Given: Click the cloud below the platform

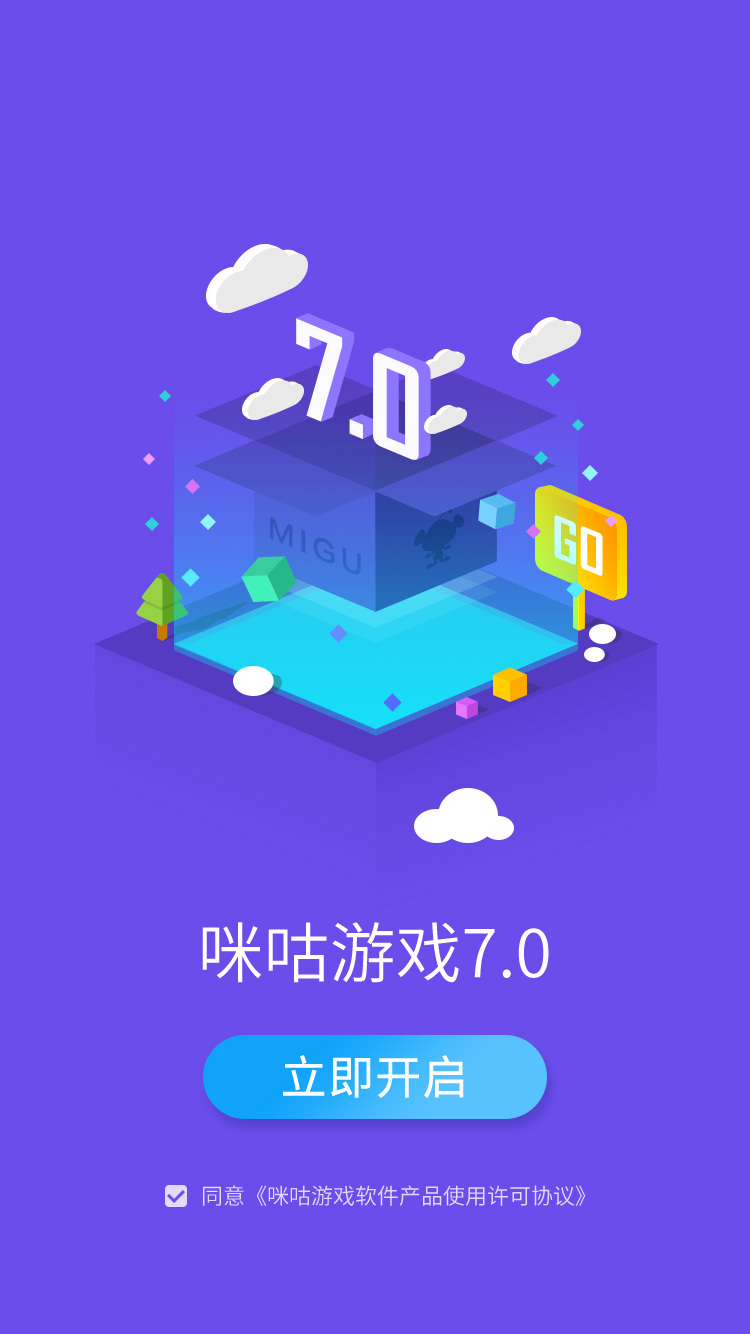Looking at the screenshot, I should tap(463, 818).
